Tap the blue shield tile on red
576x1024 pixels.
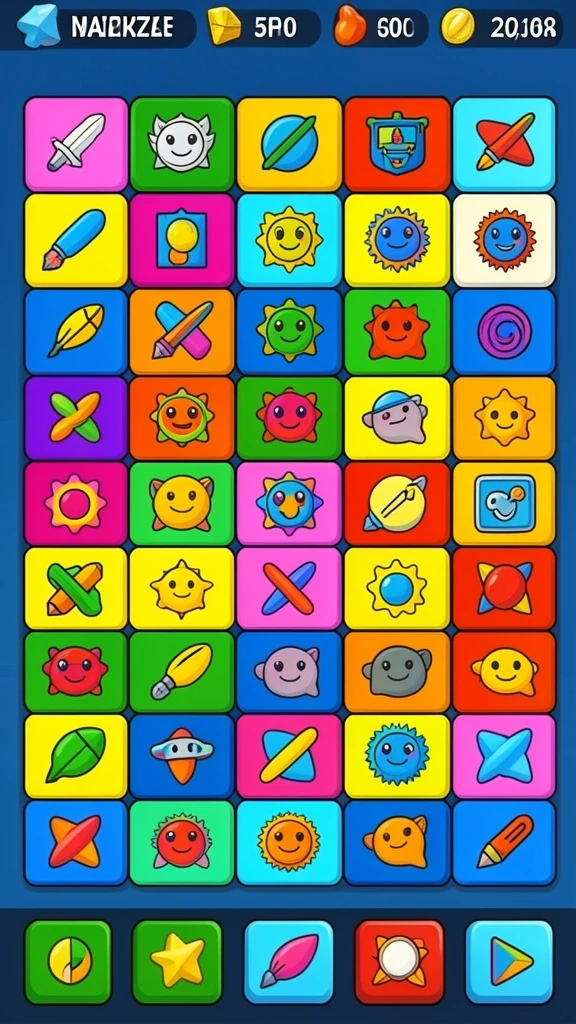click(x=397, y=144)
